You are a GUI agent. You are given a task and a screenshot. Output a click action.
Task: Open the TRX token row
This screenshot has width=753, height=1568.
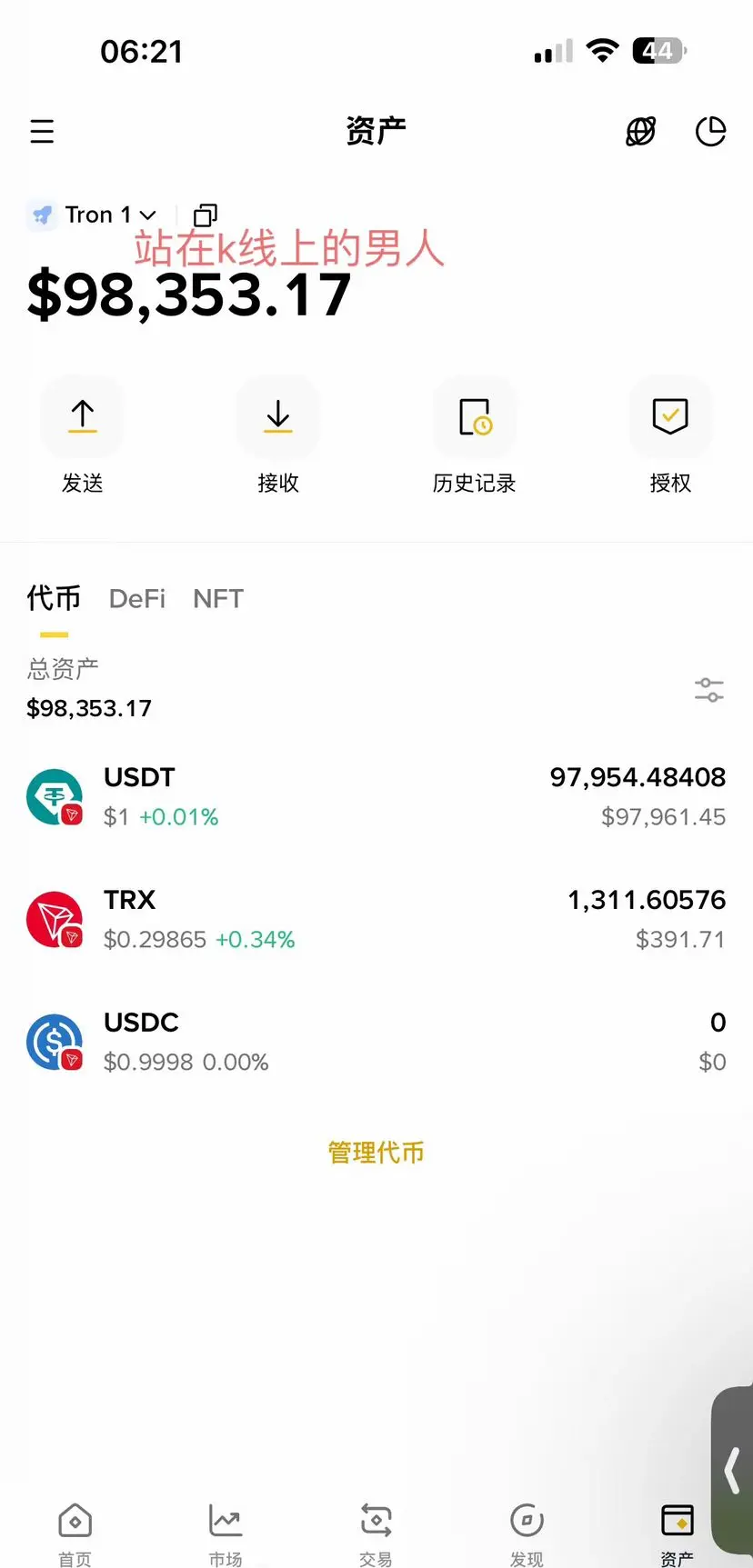376,919
